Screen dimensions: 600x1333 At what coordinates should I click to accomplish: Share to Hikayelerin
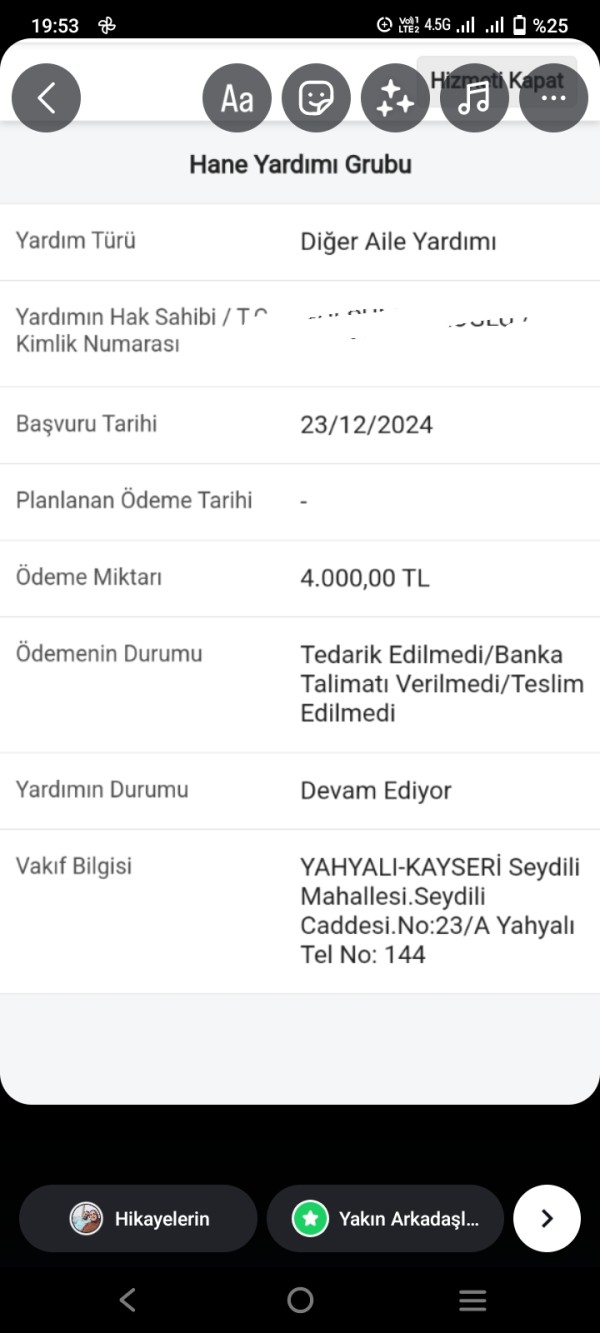pos(138,1218)
